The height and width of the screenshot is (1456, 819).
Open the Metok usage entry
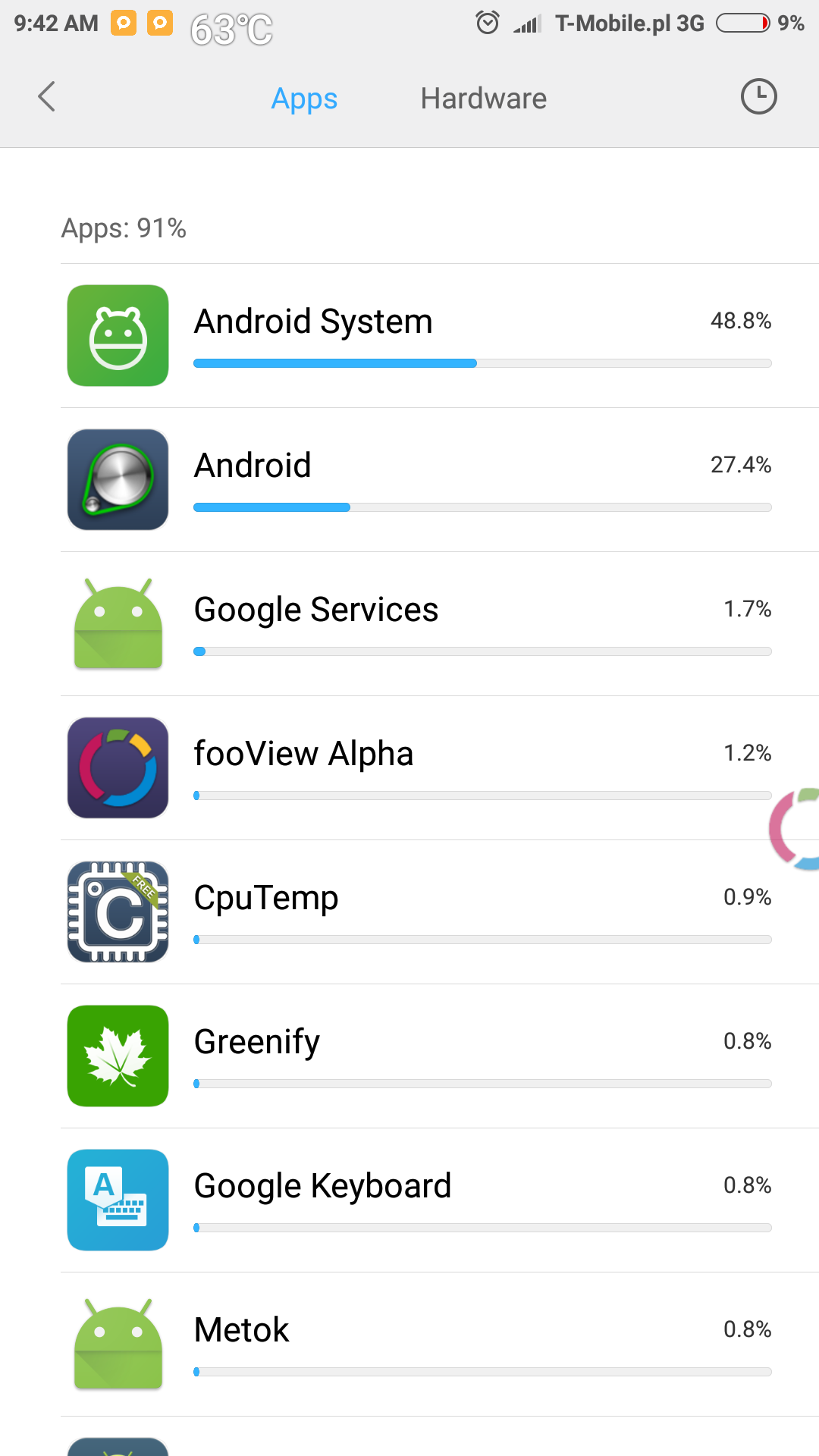point(440,1345)
